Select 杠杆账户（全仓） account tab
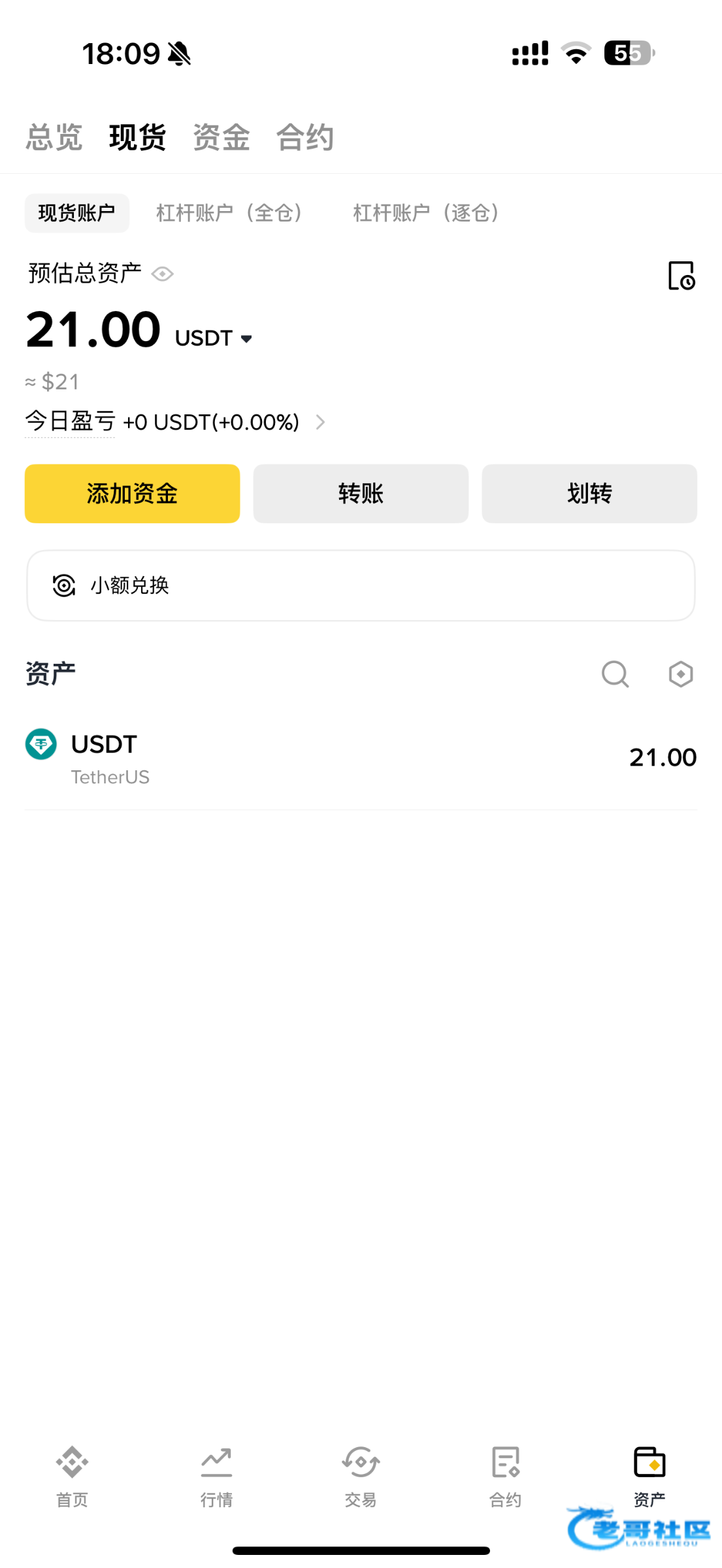Image resolution: width=722 pixels, height=1568 pixels. tap(231, 213)
